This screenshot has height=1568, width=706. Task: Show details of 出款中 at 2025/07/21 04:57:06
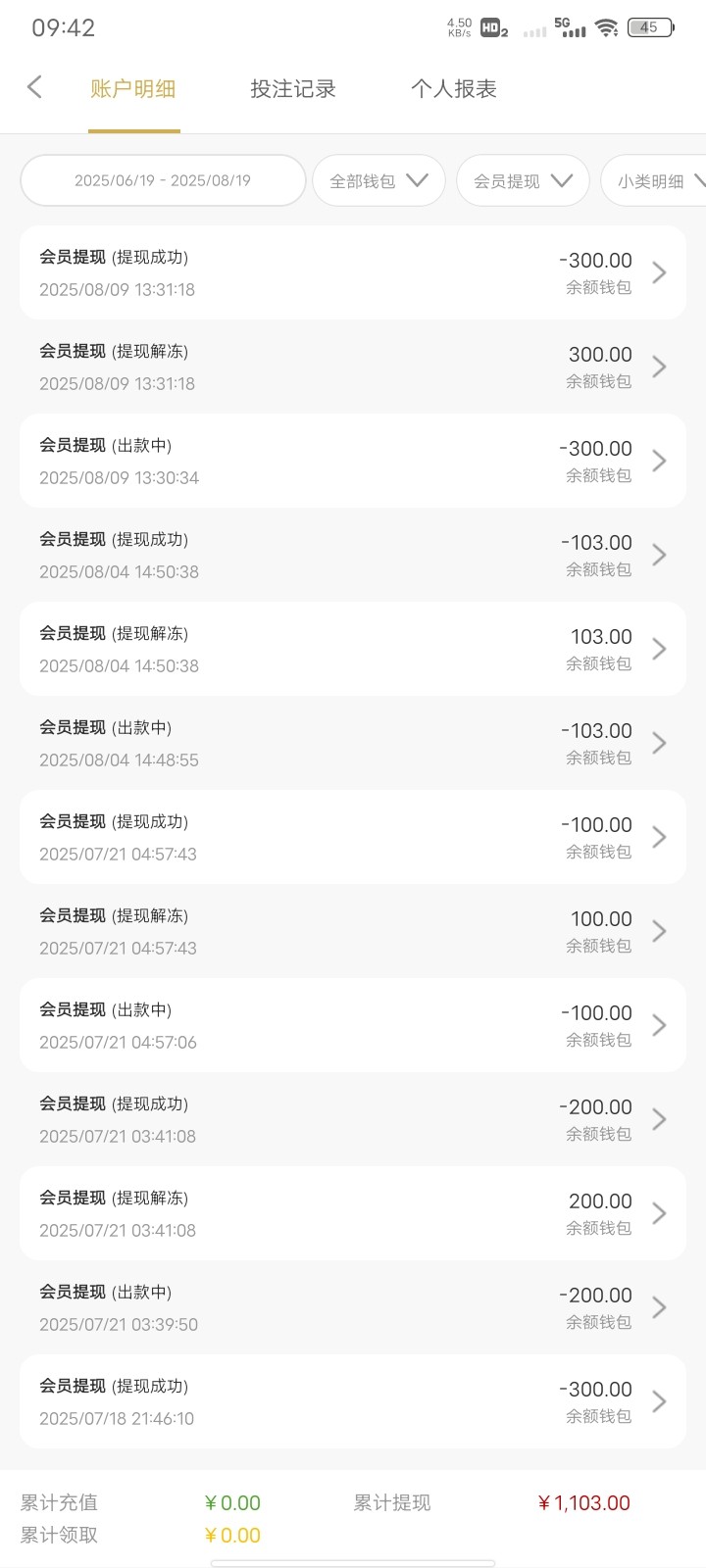[352, 1025]
